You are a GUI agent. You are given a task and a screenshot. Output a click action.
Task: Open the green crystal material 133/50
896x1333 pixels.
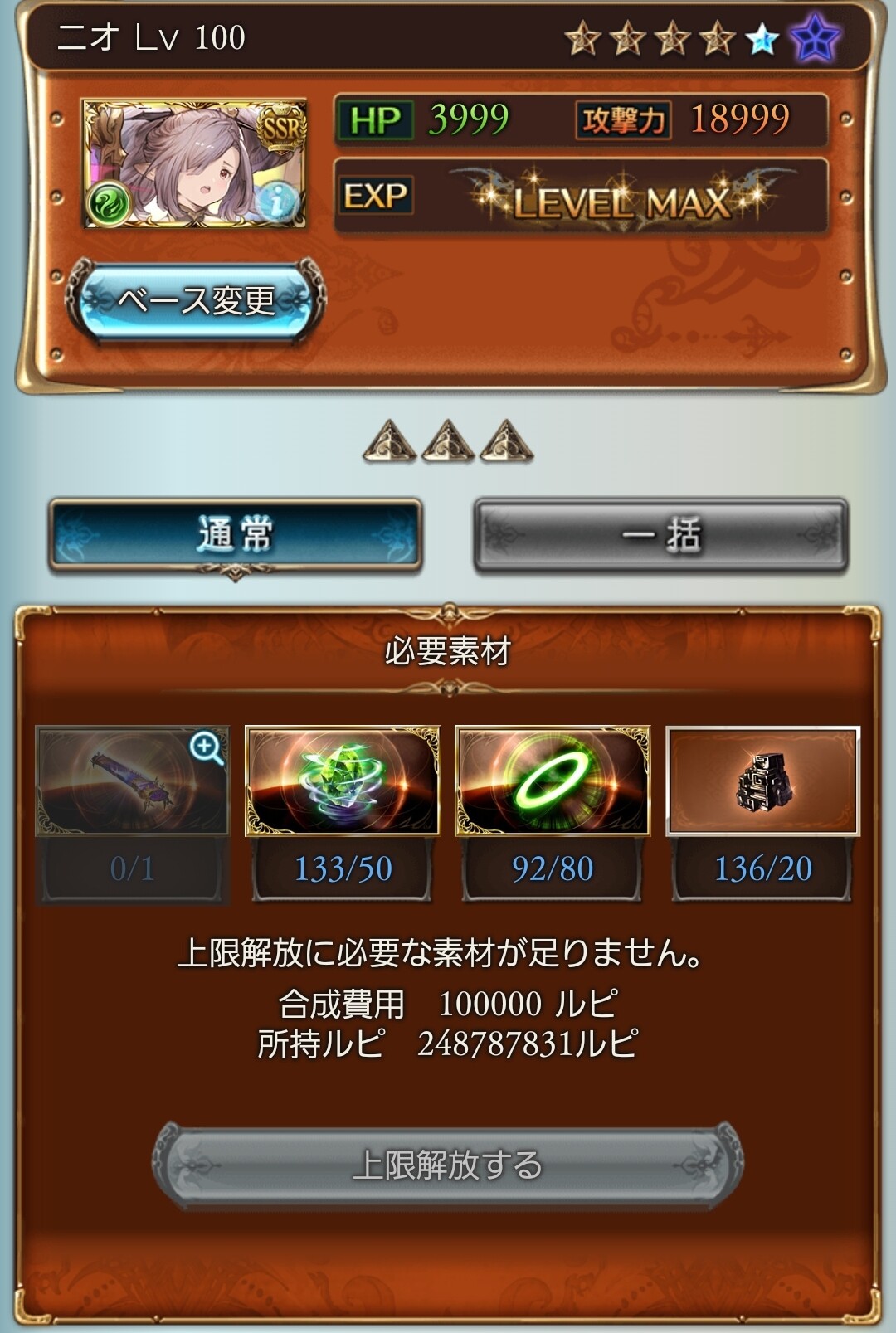click(342, 781)
